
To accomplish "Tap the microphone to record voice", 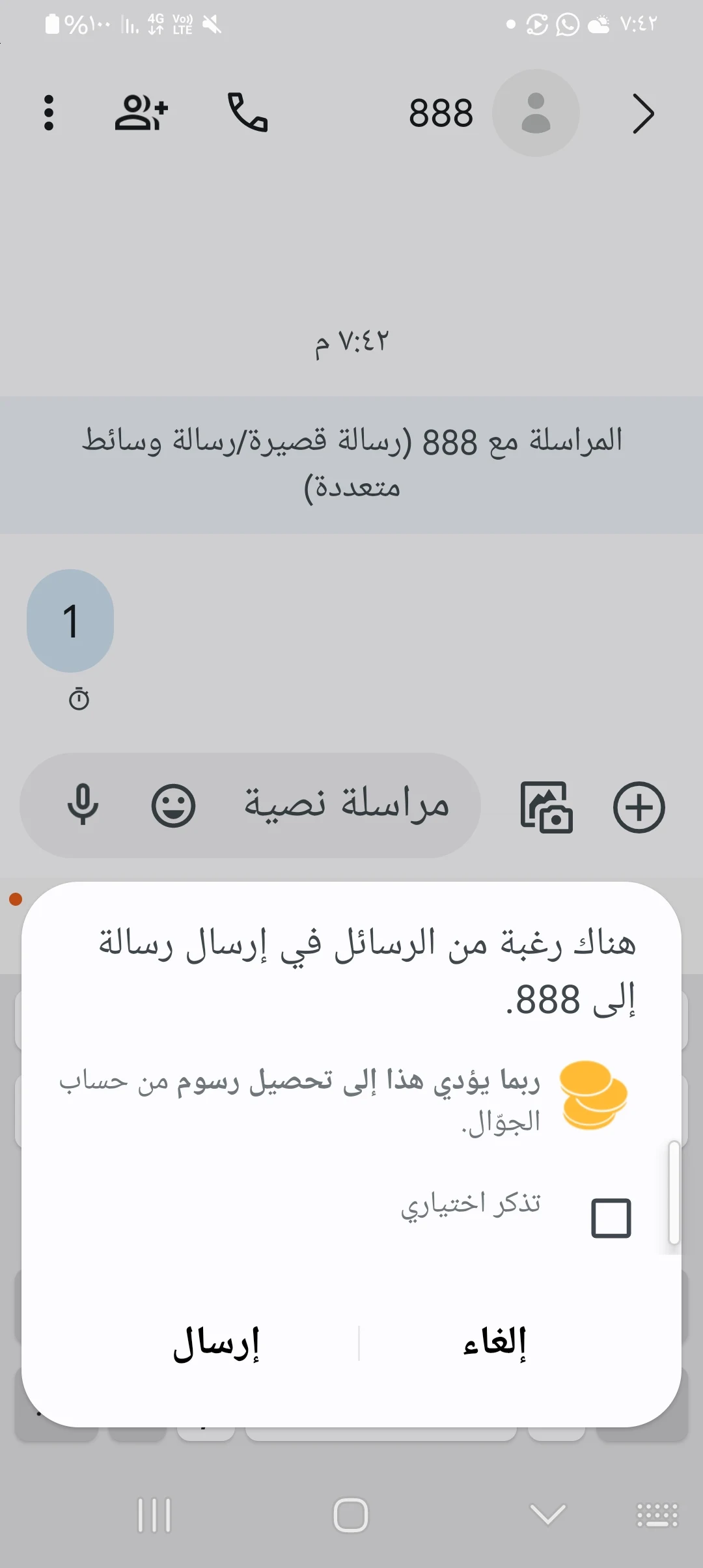I will point(83,805).
